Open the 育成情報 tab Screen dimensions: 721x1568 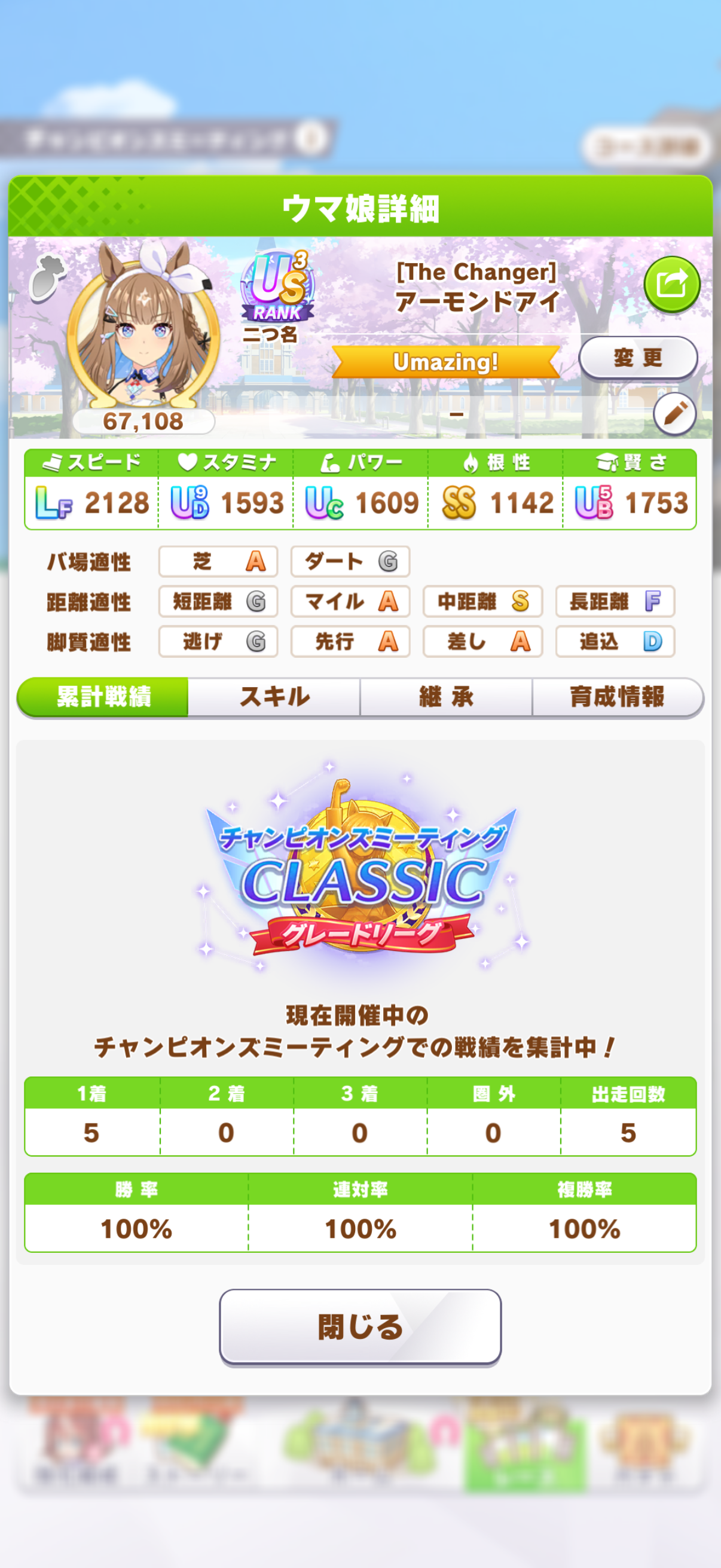tap(617, 697)
